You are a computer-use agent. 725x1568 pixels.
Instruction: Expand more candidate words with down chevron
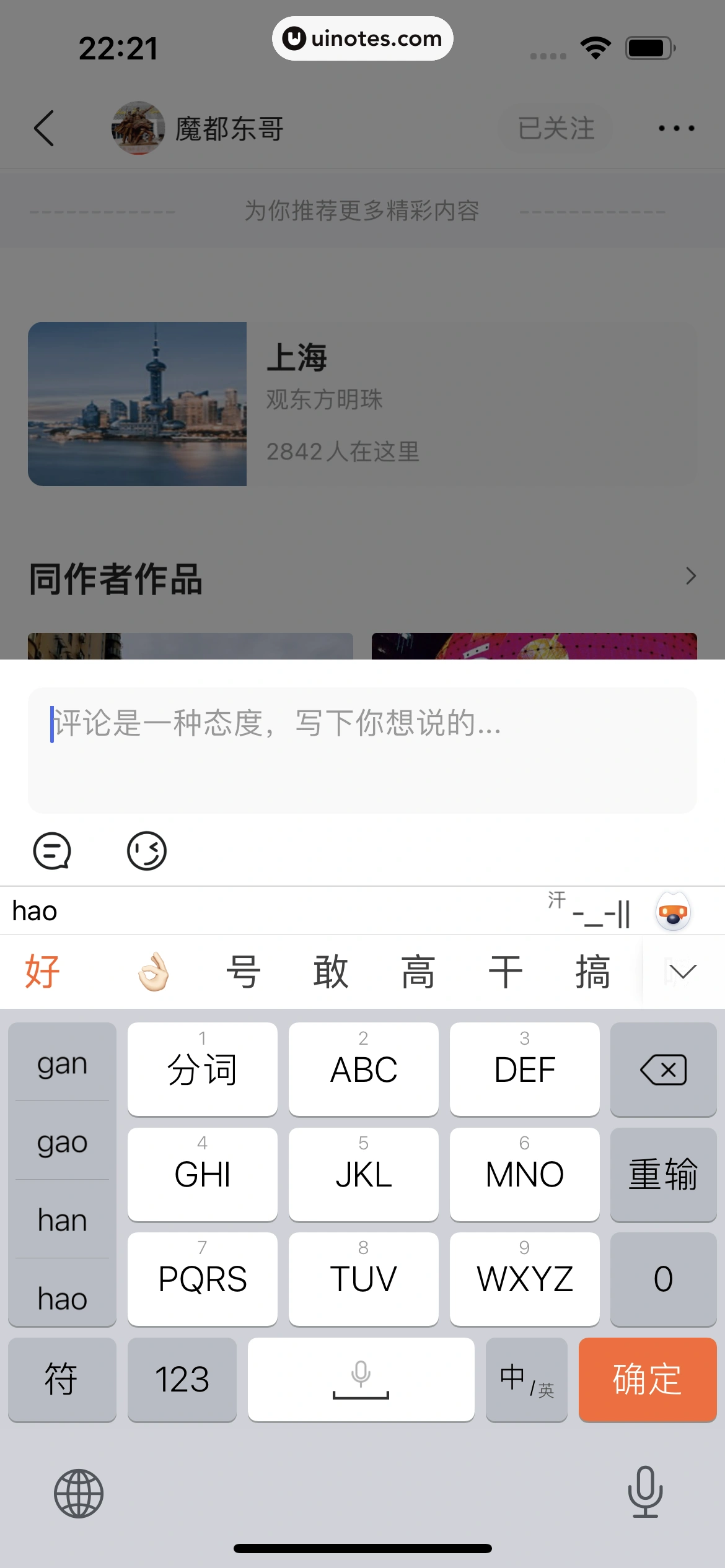(x=682, y=971)
